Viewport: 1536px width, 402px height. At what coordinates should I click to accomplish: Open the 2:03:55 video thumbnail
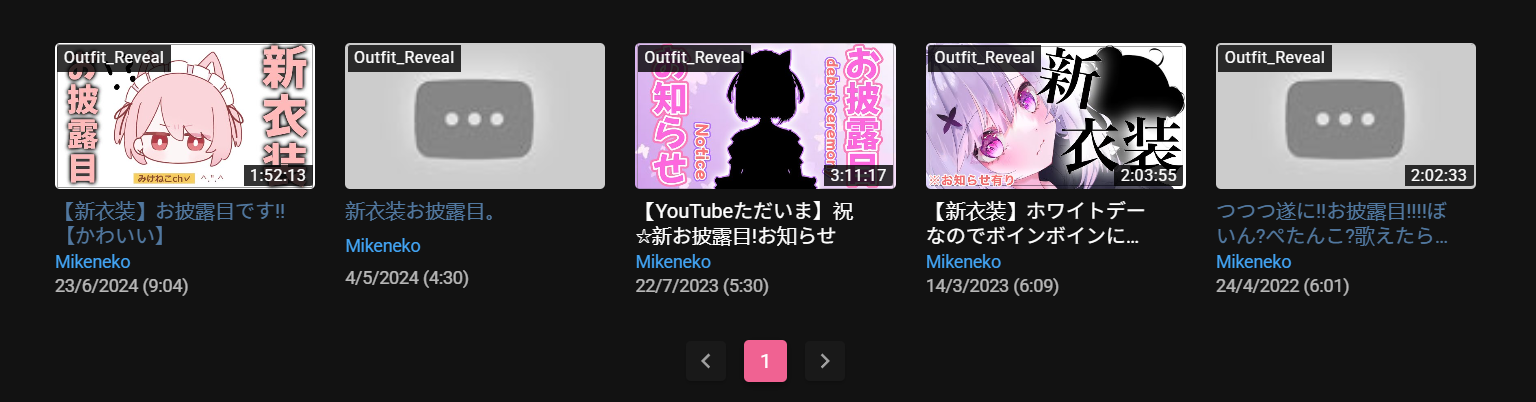click(x=1055, y=116)
